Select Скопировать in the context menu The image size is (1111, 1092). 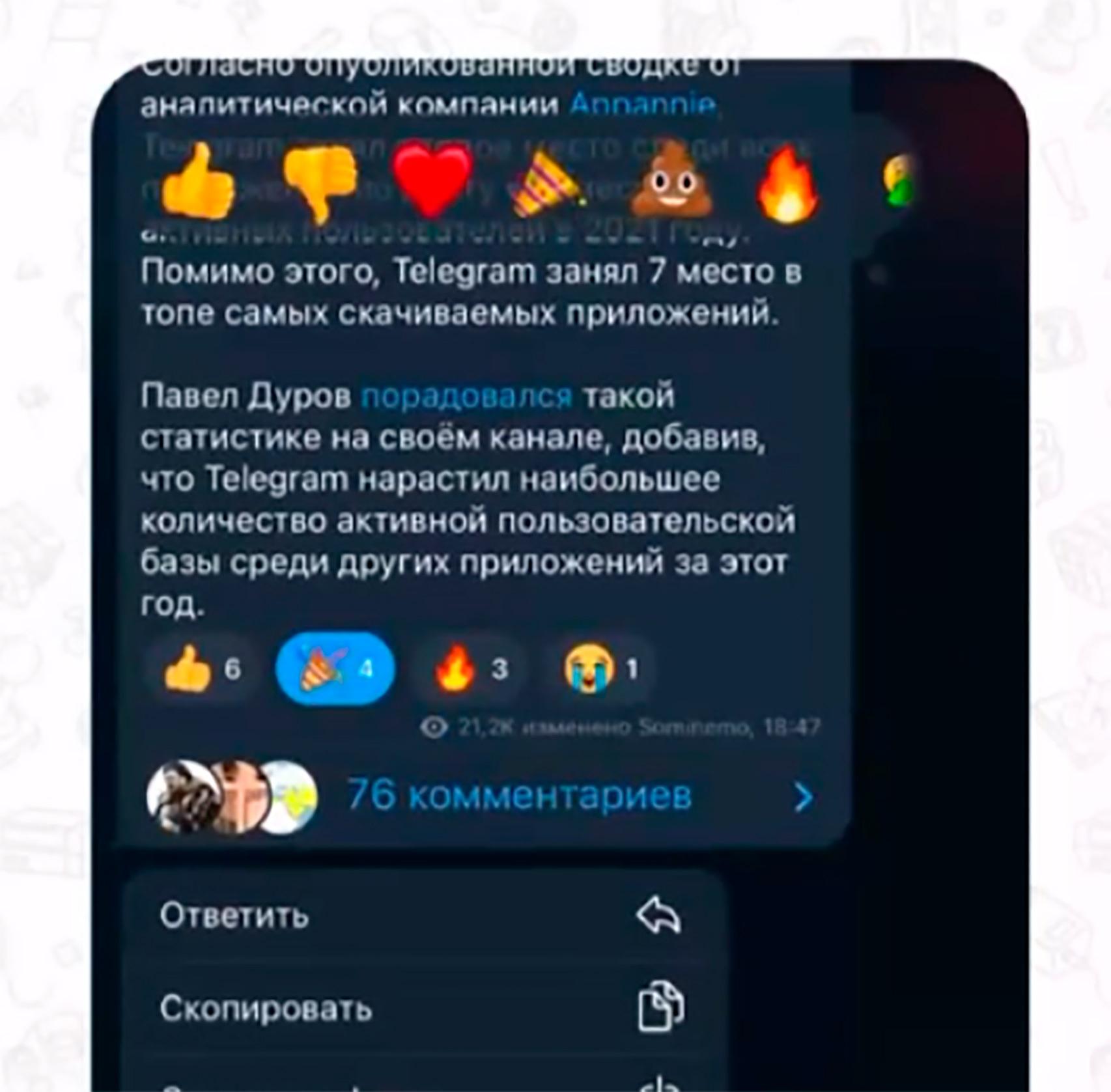[x=420, y=1008]
